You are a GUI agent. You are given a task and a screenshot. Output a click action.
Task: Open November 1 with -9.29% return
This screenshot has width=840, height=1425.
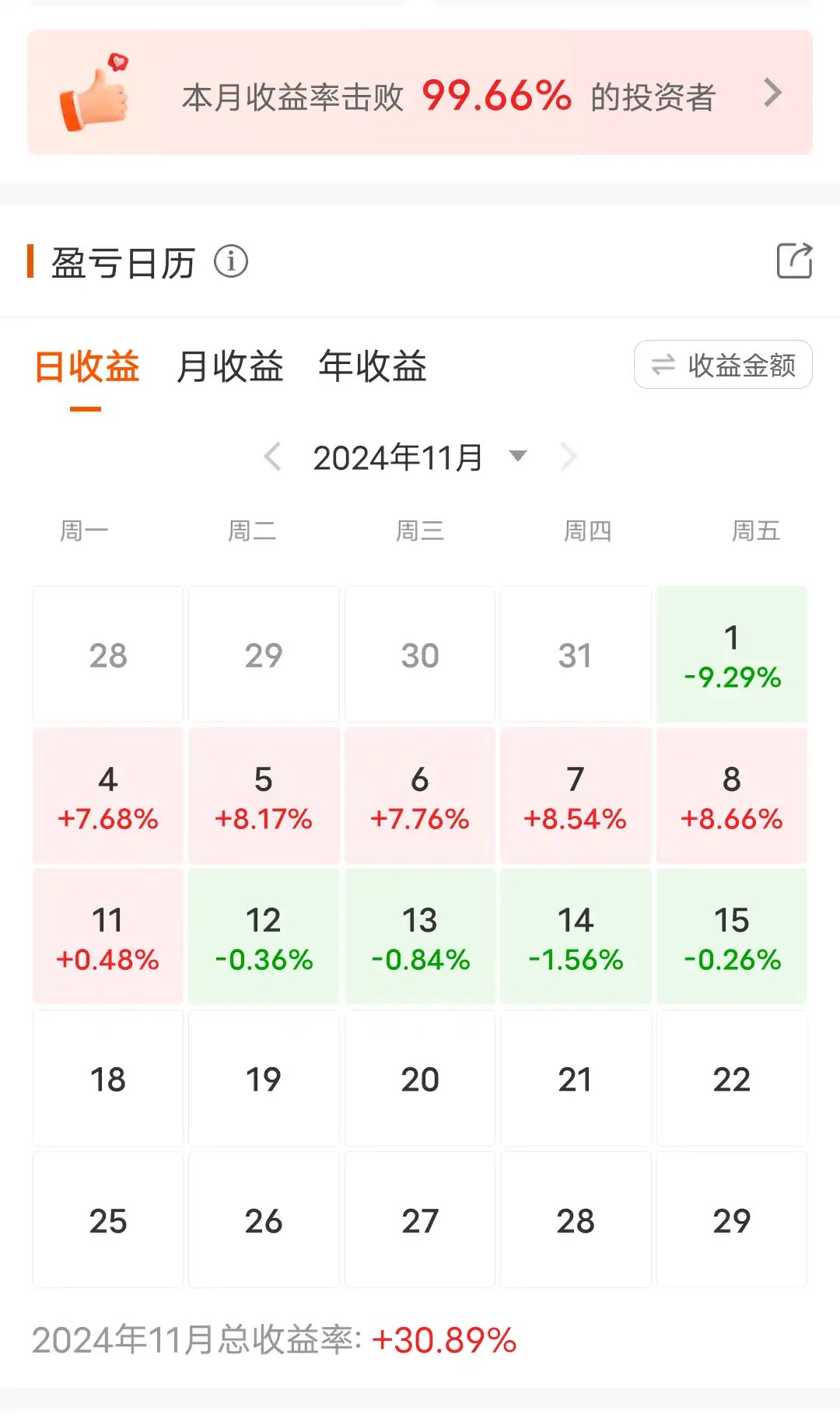732,654
